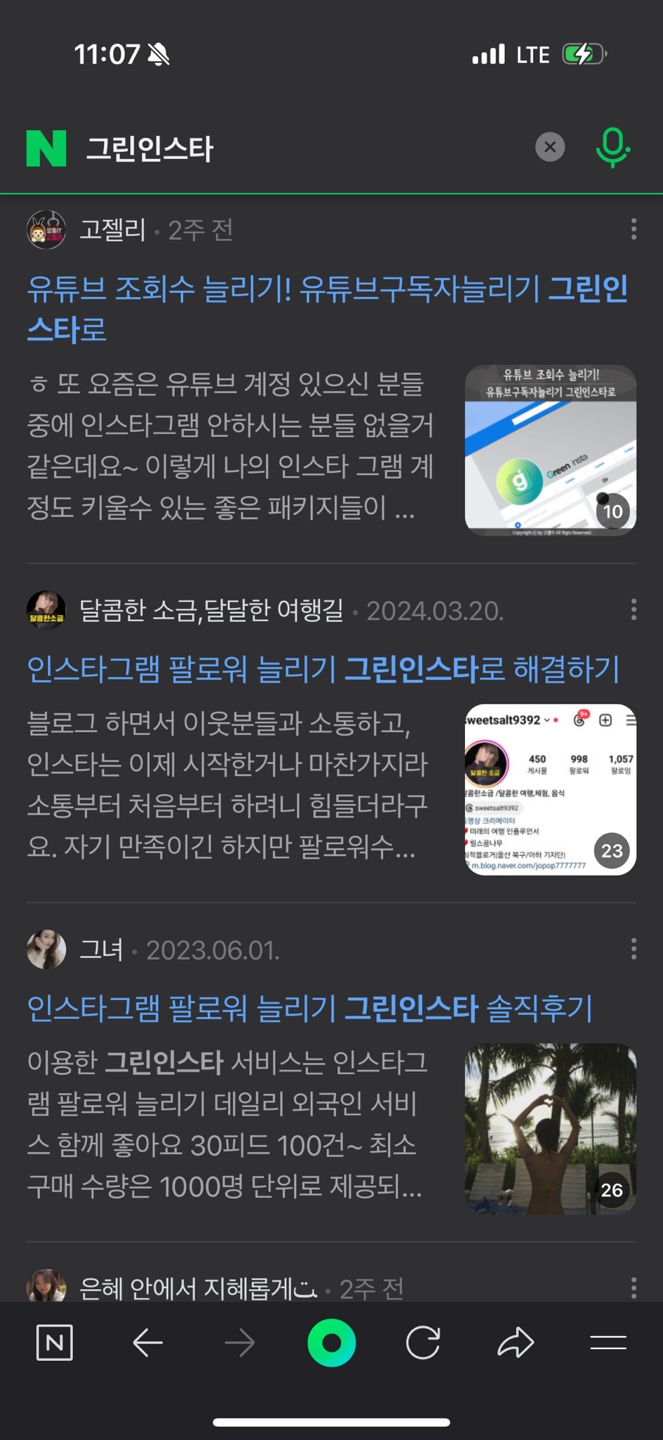Open palm tree thumbnail with 26 images
This screenshot has height=1440, width=663.
550,1129
